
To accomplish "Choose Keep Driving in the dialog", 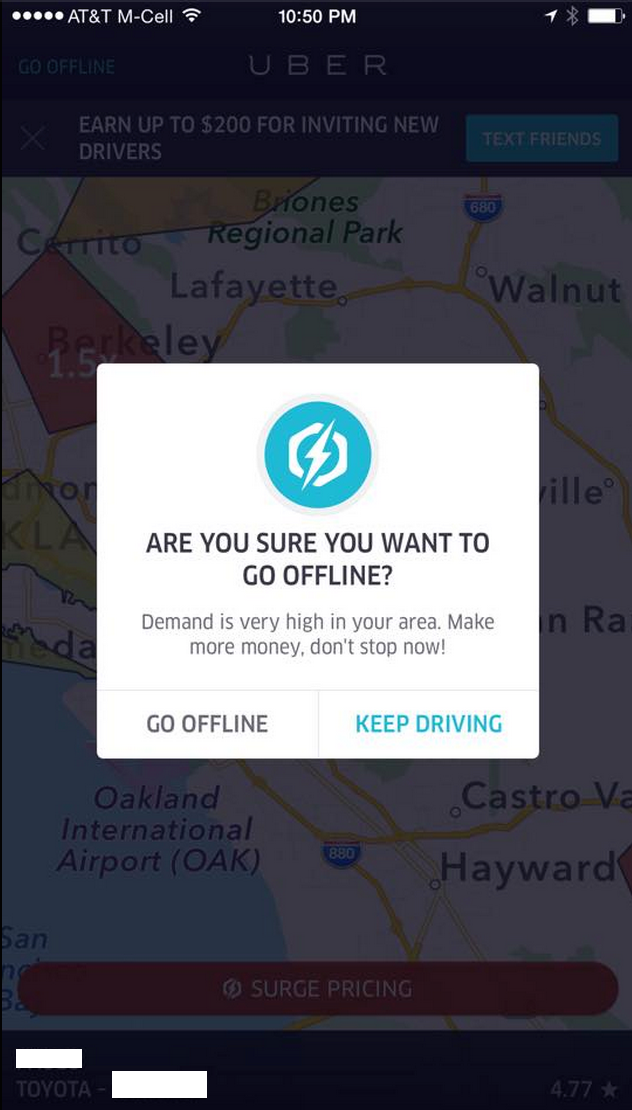I will pos(428,723).
